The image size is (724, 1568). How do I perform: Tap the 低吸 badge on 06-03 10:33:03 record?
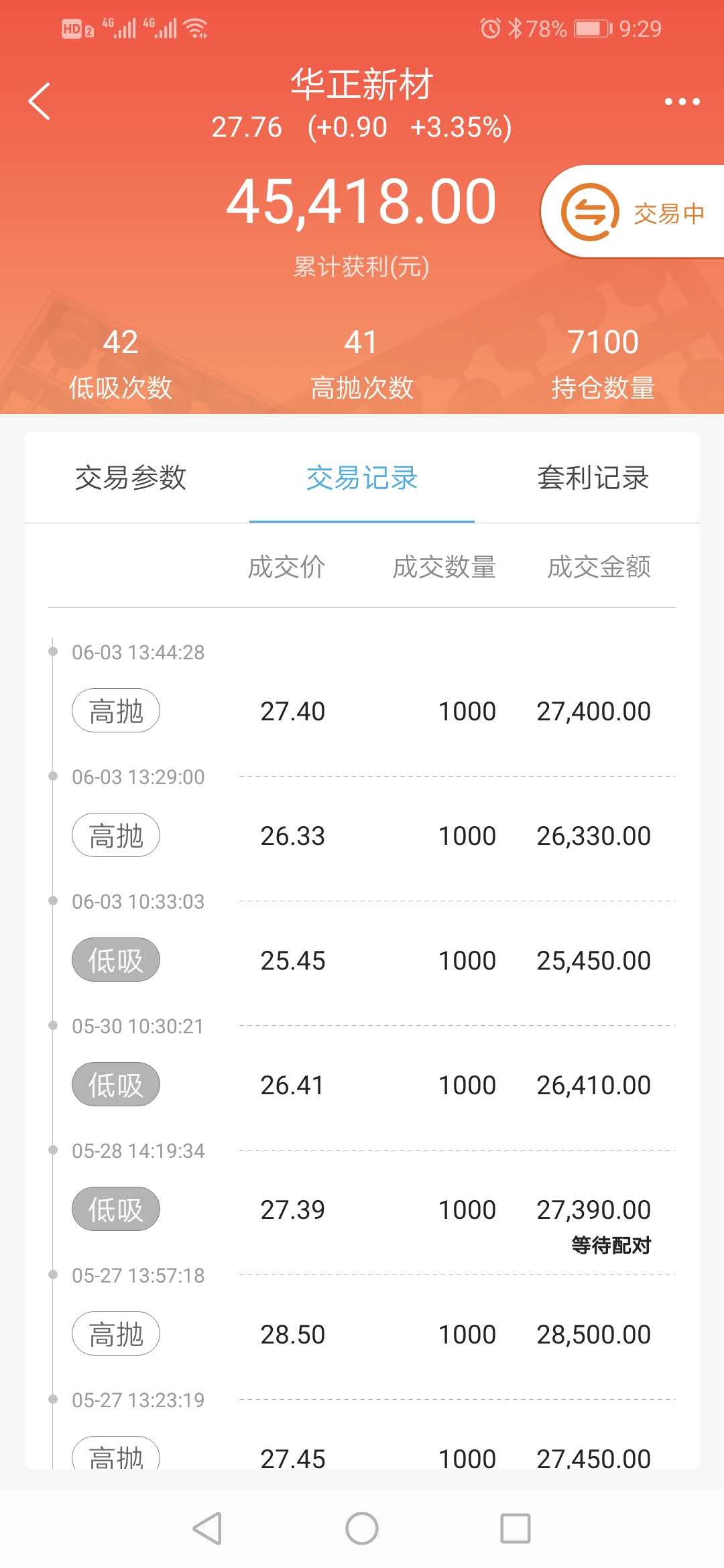point(115,960)
